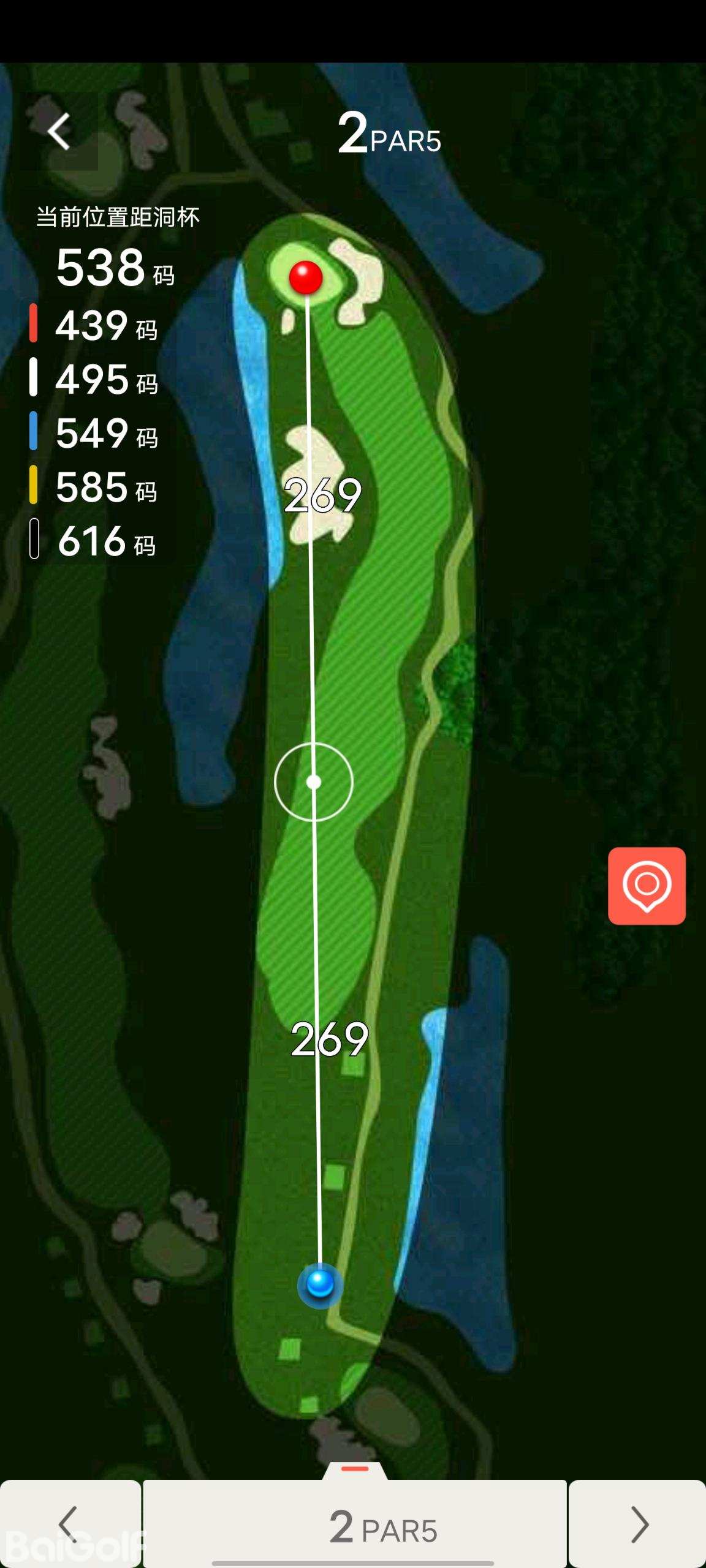Tap the red locate-position button

point(647,886)
